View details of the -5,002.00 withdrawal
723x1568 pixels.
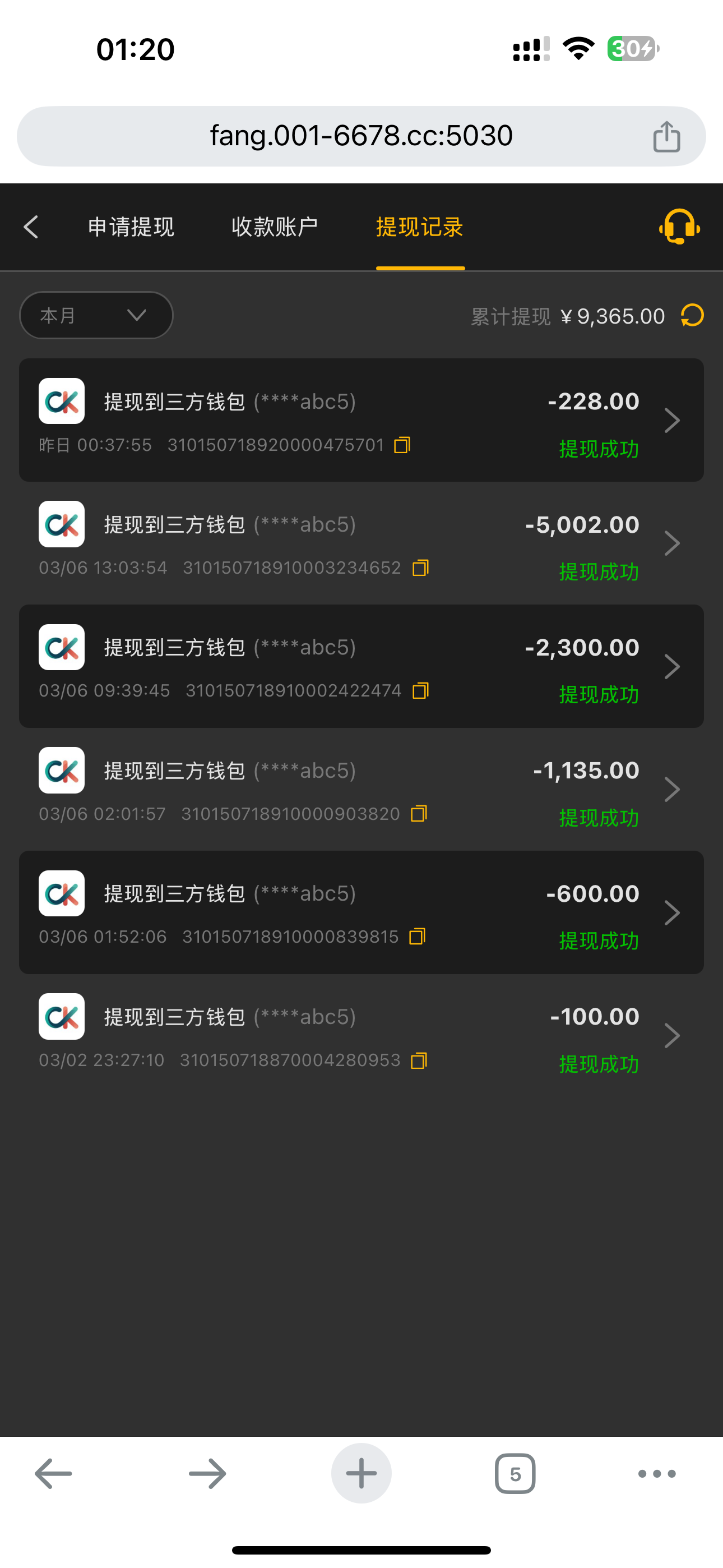[x=671, y=543]
